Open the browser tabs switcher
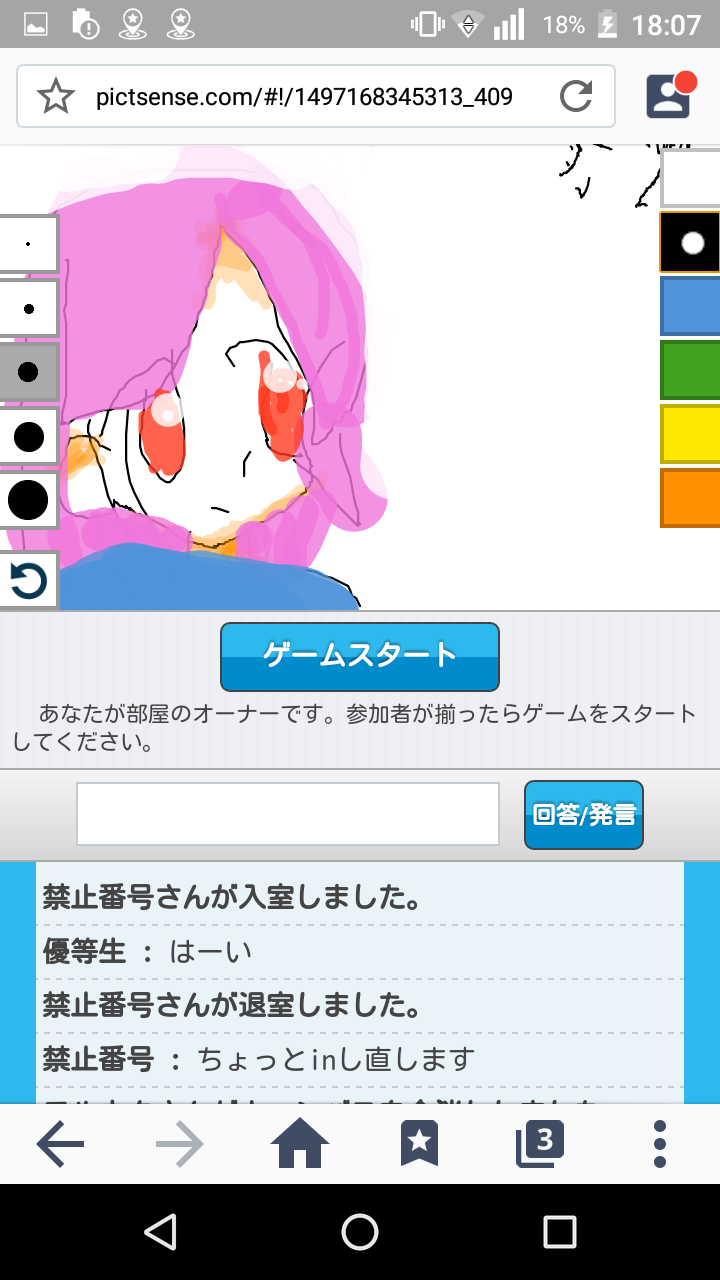Viewport: 720px width, 1280px height. click(x=540, y=1143)
